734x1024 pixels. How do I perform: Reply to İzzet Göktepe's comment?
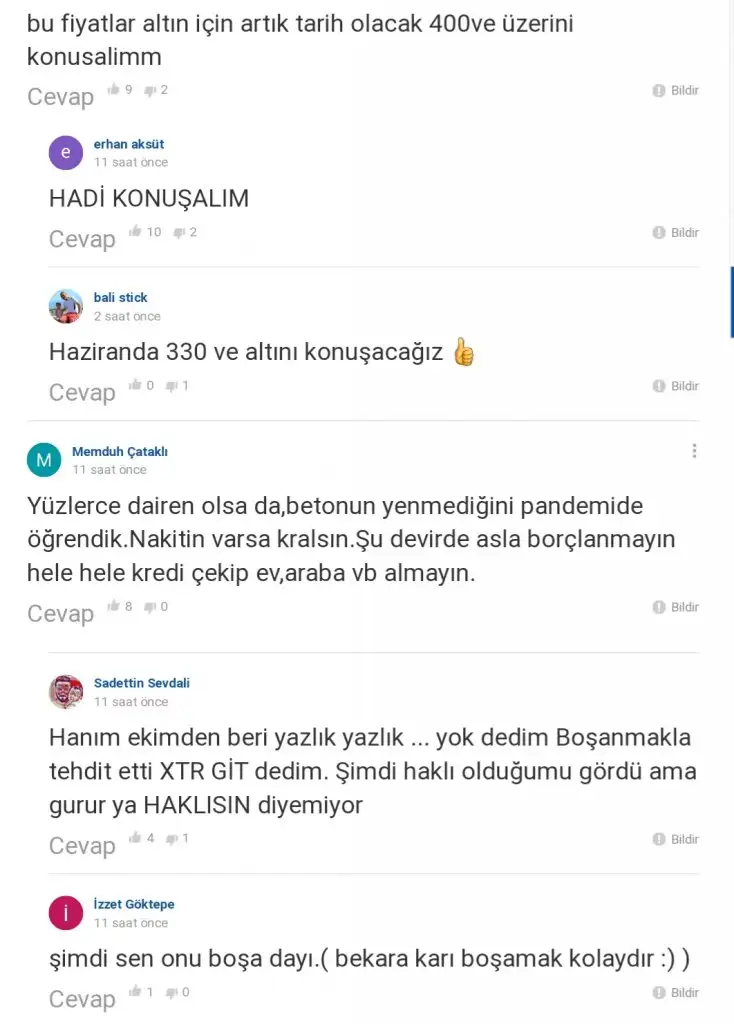[82, 1000]
